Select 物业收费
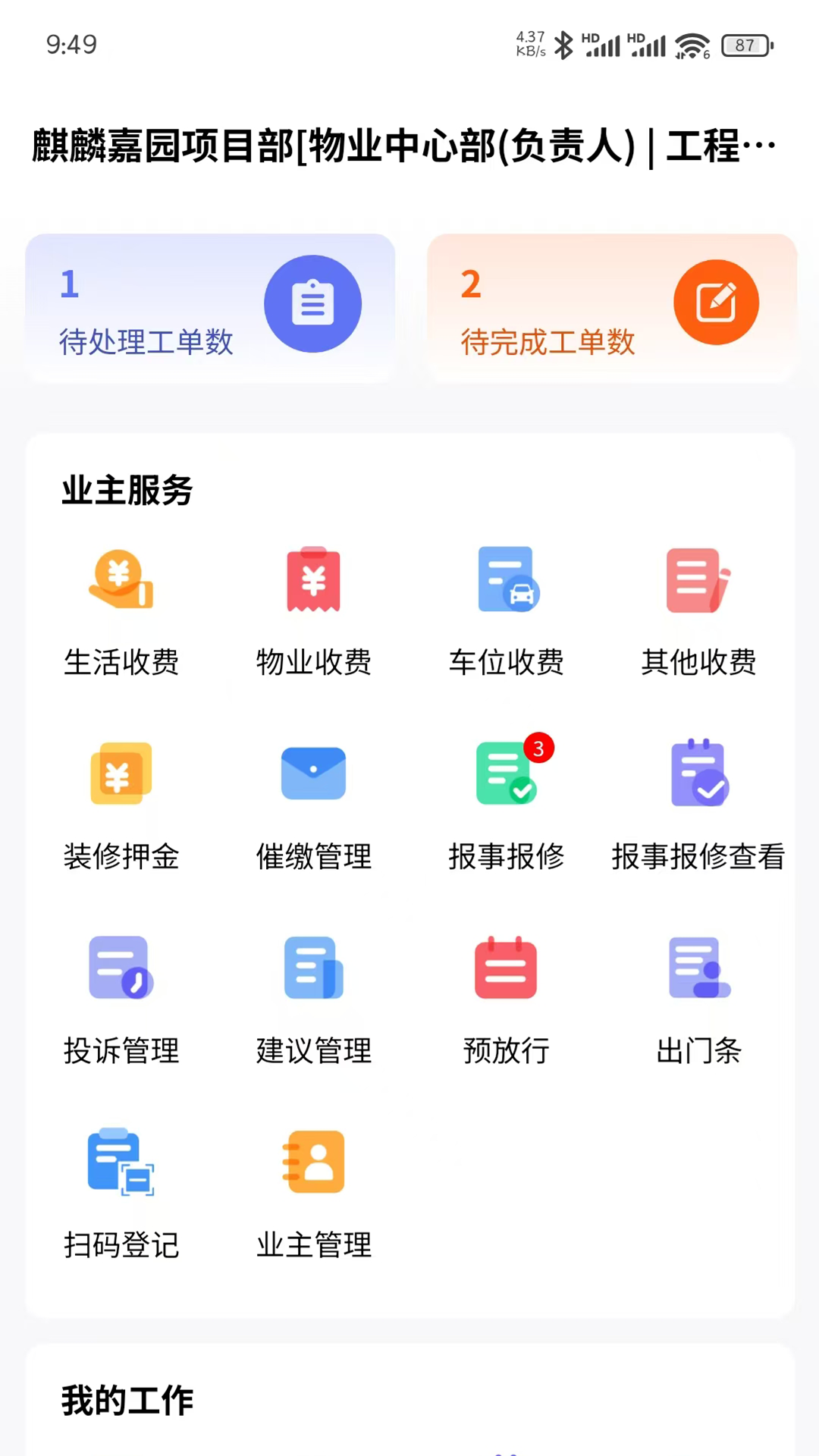 [x=314, y=611]
